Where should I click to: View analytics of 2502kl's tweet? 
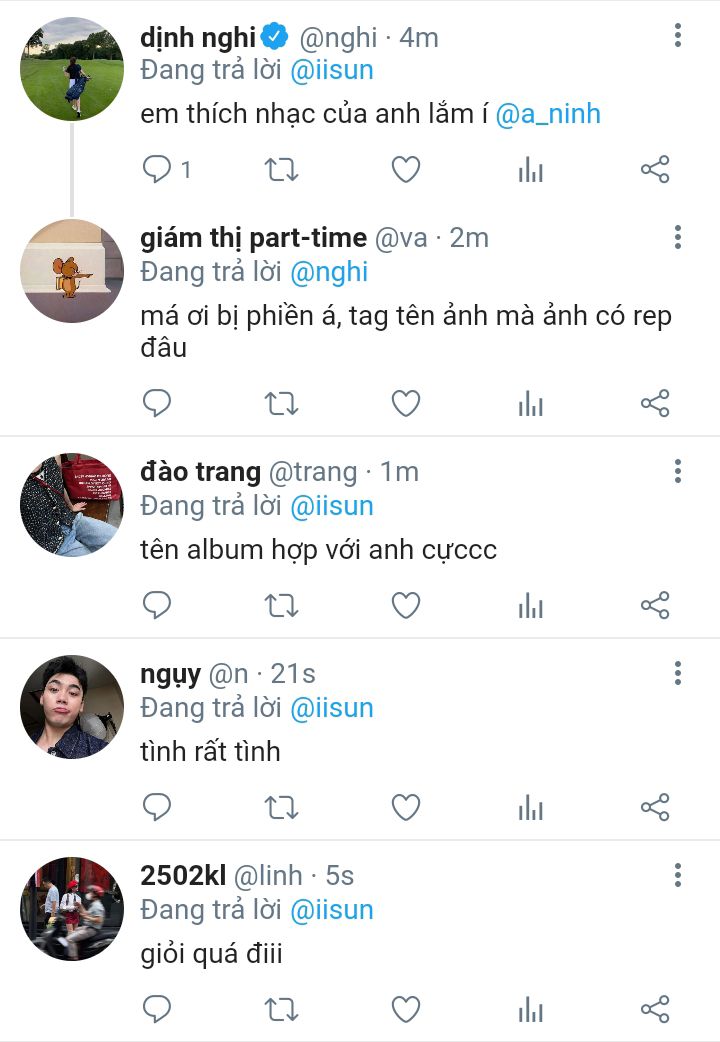(x=531, y=1009)
